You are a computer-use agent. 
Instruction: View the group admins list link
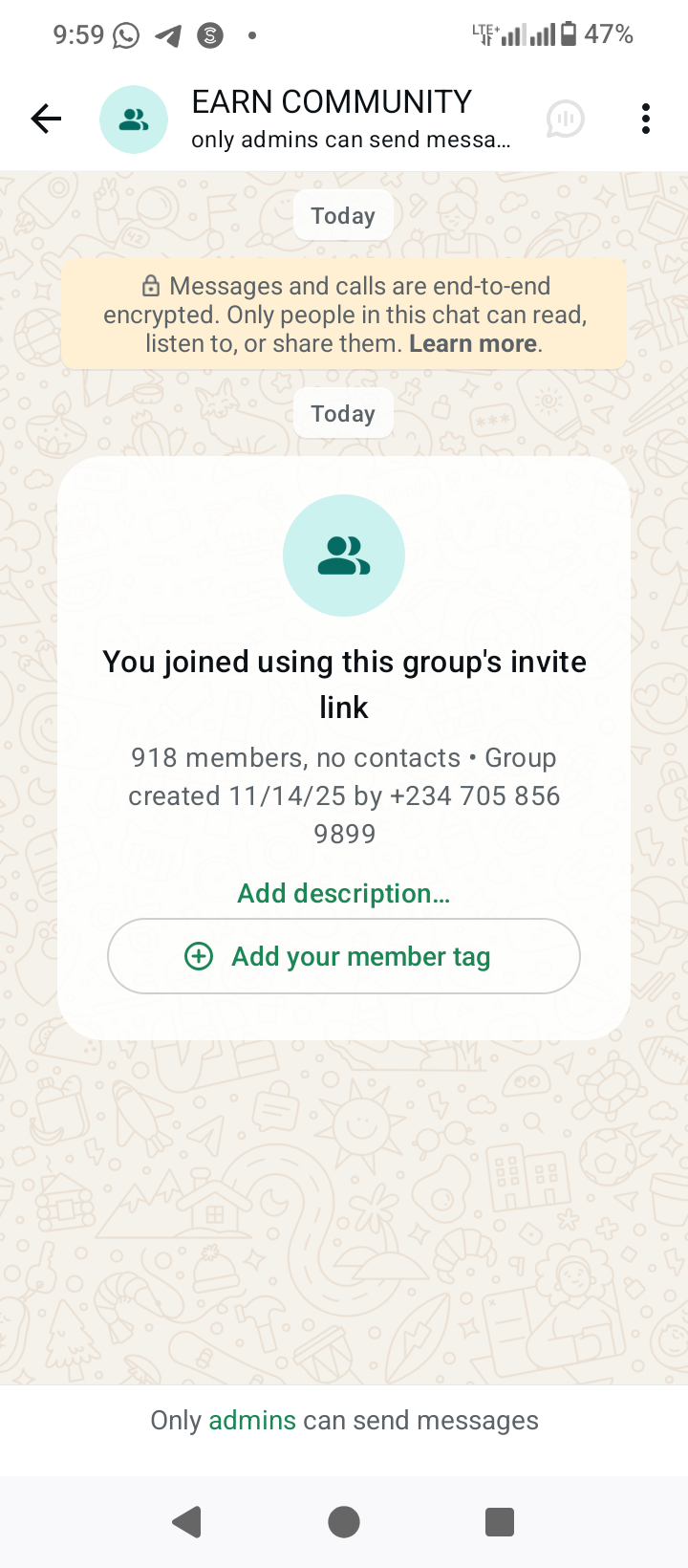[252, 1421]
